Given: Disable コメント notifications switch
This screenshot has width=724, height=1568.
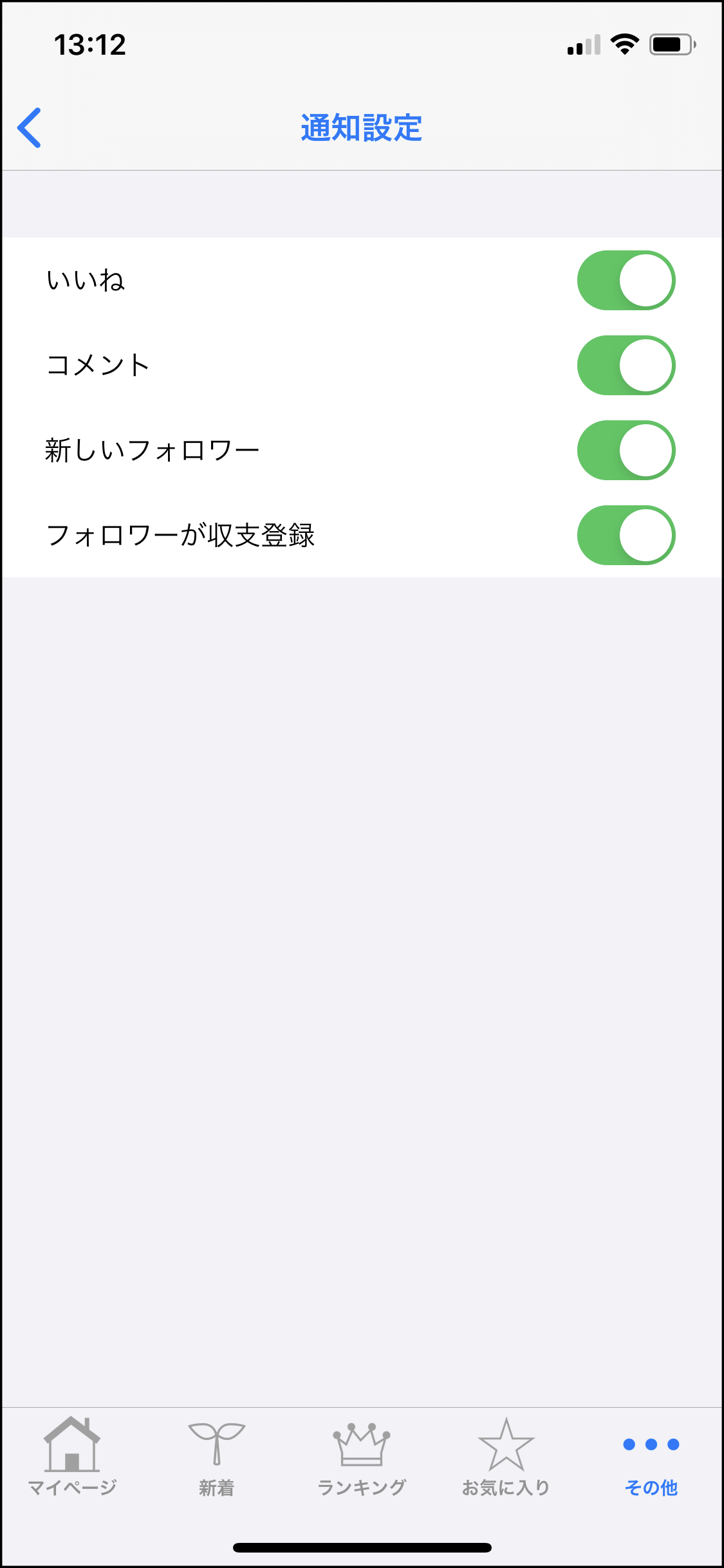Looking at the screenshot, I should point(626,366).
